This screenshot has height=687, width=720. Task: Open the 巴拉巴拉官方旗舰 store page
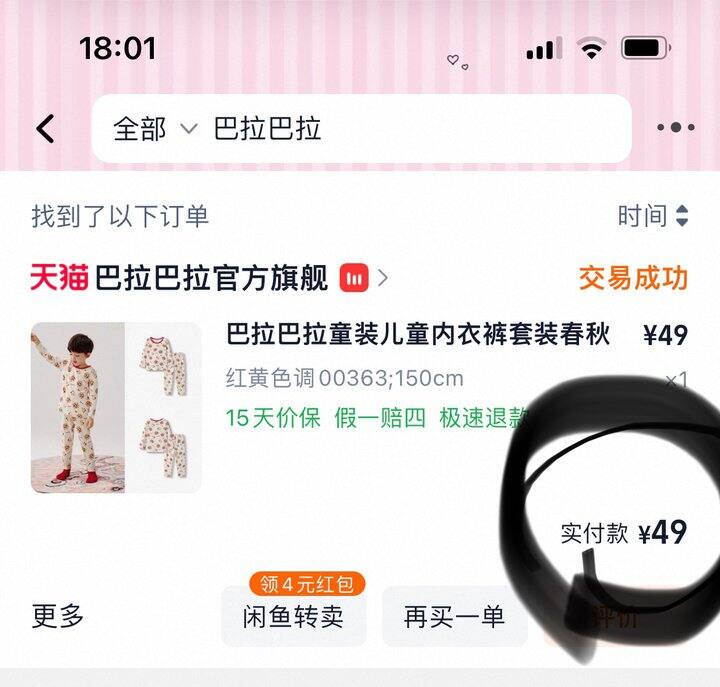(x=210, y=278)
